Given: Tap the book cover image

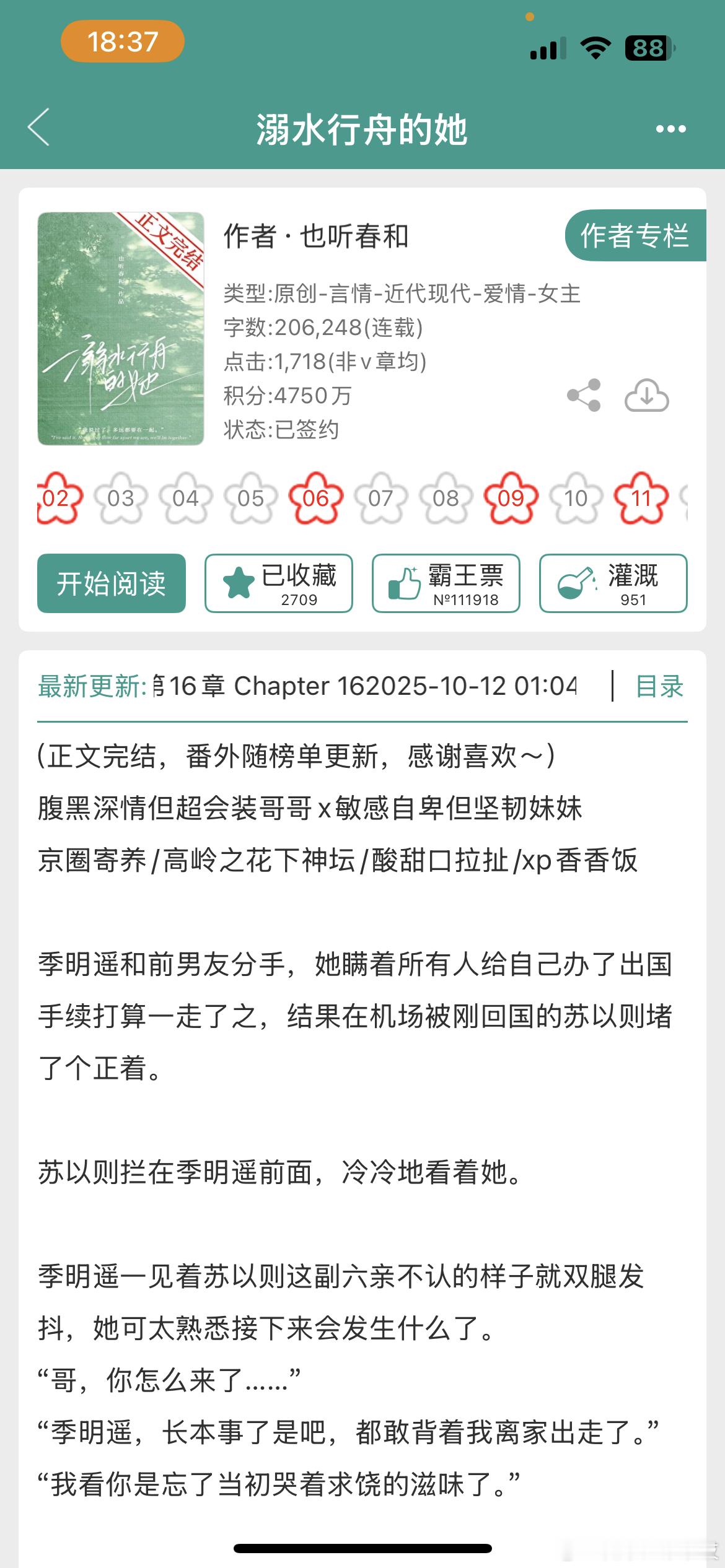Looking at the screenshot, I should (121, 328).
